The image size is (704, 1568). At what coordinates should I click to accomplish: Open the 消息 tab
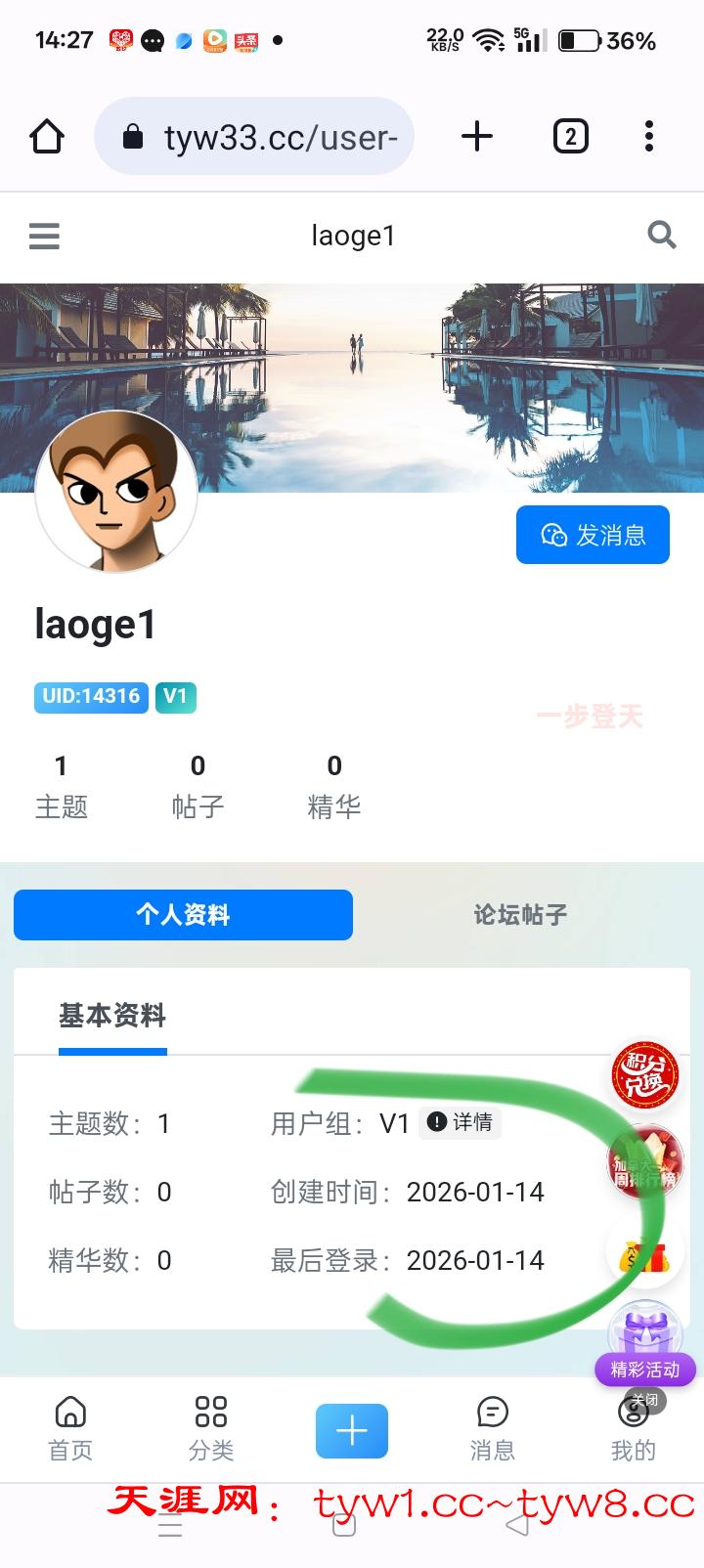click(493, 1427)
